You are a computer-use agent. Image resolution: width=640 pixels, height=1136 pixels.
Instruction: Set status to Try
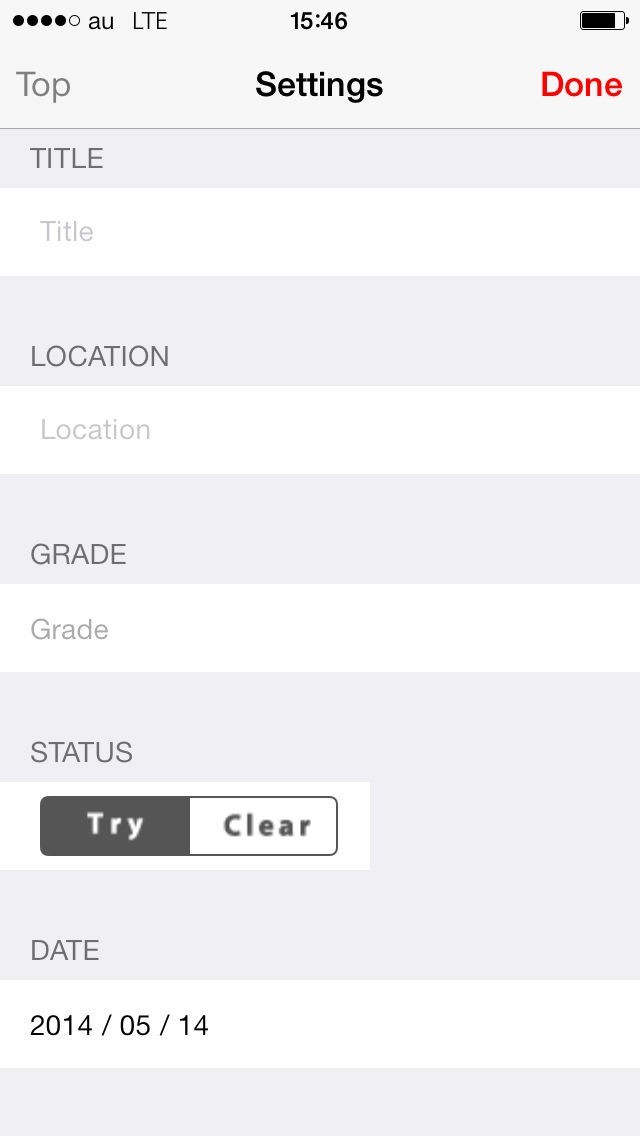tap(115, 826)
